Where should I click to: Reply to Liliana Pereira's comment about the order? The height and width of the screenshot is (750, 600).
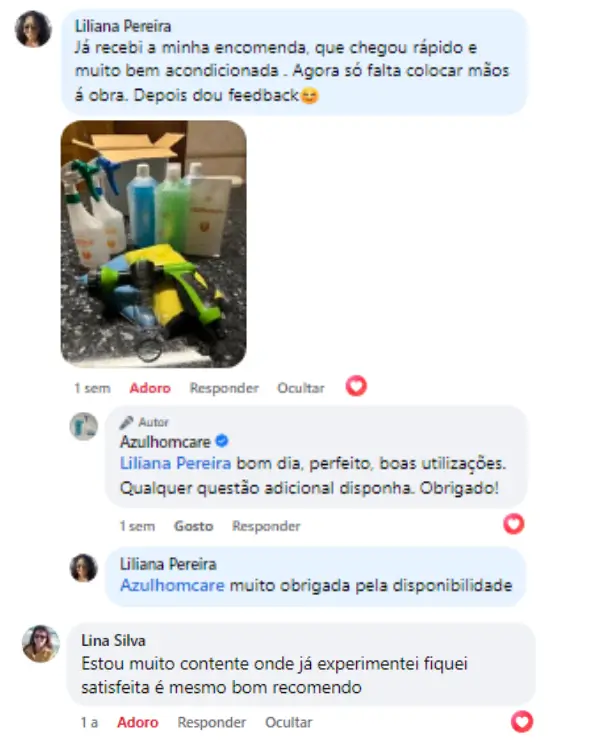(224, 388)
